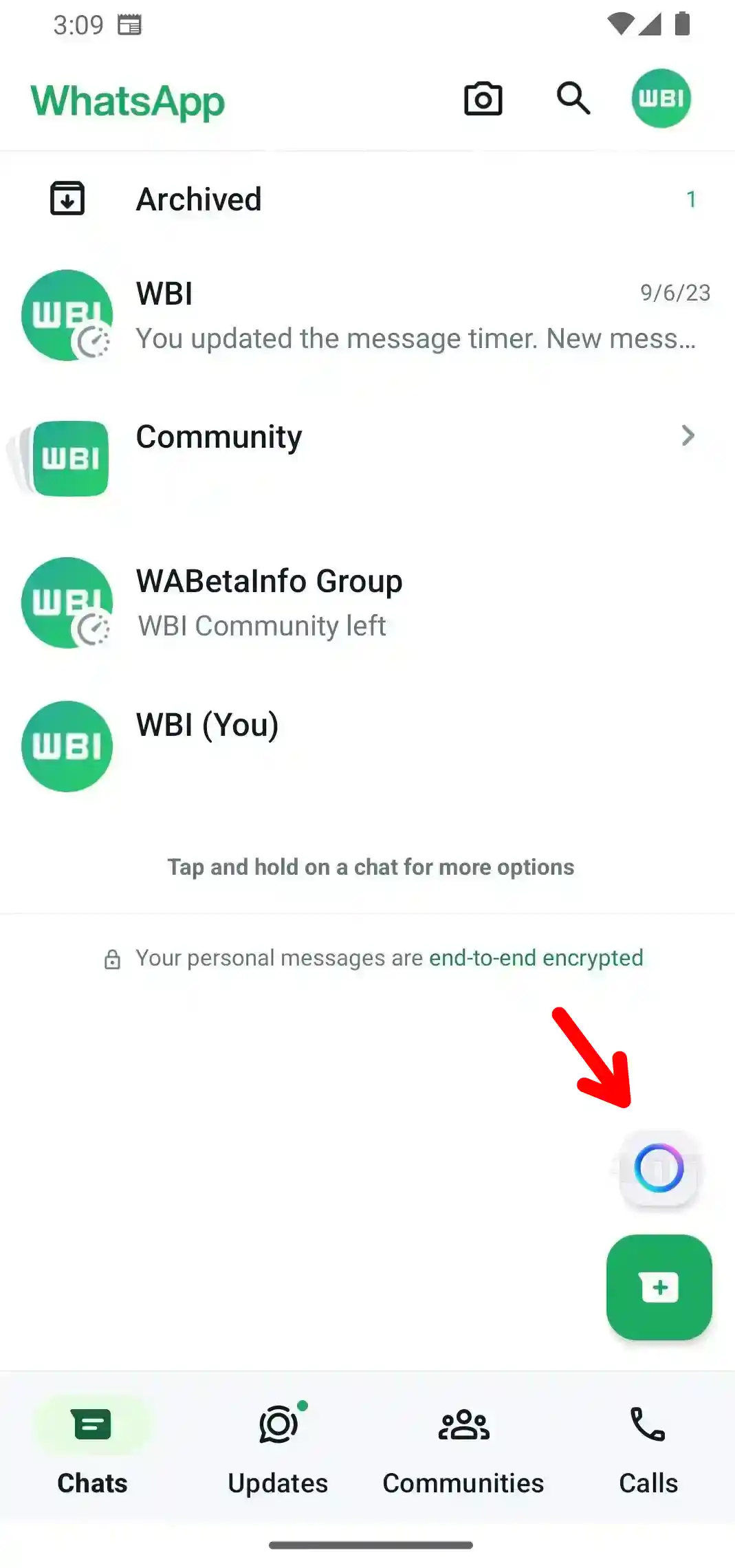Open the Archived chats section
The width and height of the screenshot is (735, 1568).
(x=199, y=199)
